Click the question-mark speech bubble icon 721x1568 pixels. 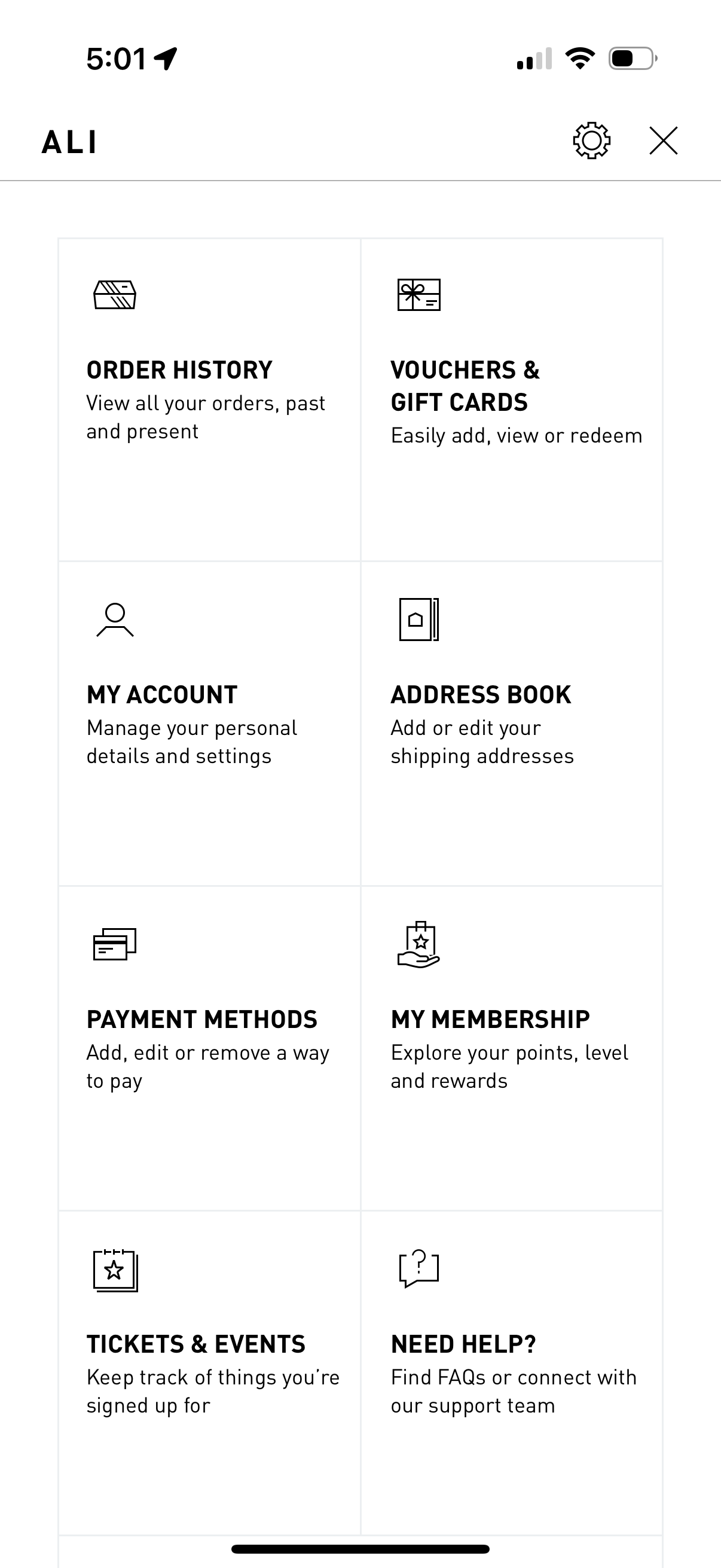[x=420, y=1271]
